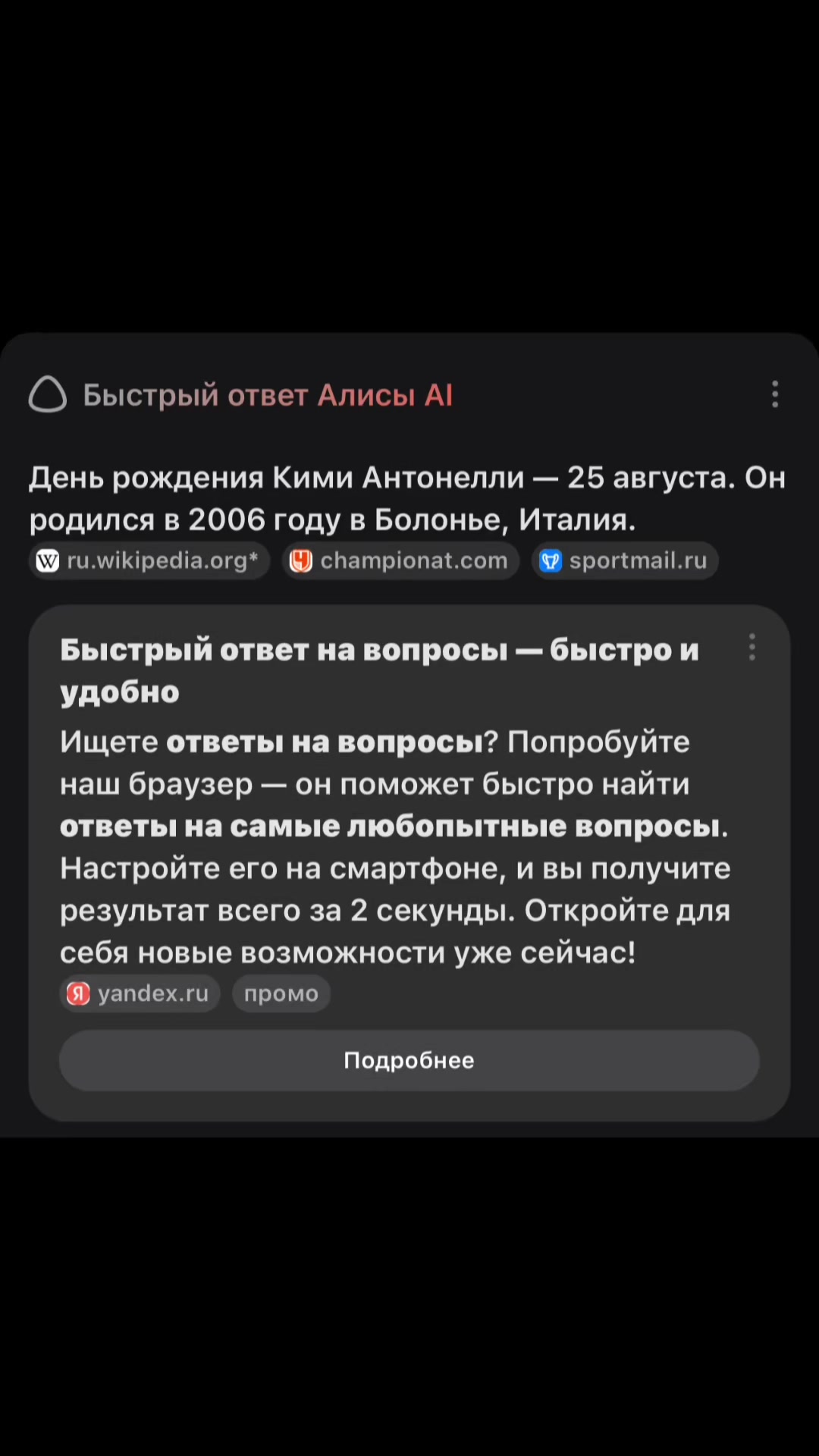Image resolution: width=819 pixels, height=1456 pixels.
Task: Open the championat.com source chip
Action: pos(400,560)
